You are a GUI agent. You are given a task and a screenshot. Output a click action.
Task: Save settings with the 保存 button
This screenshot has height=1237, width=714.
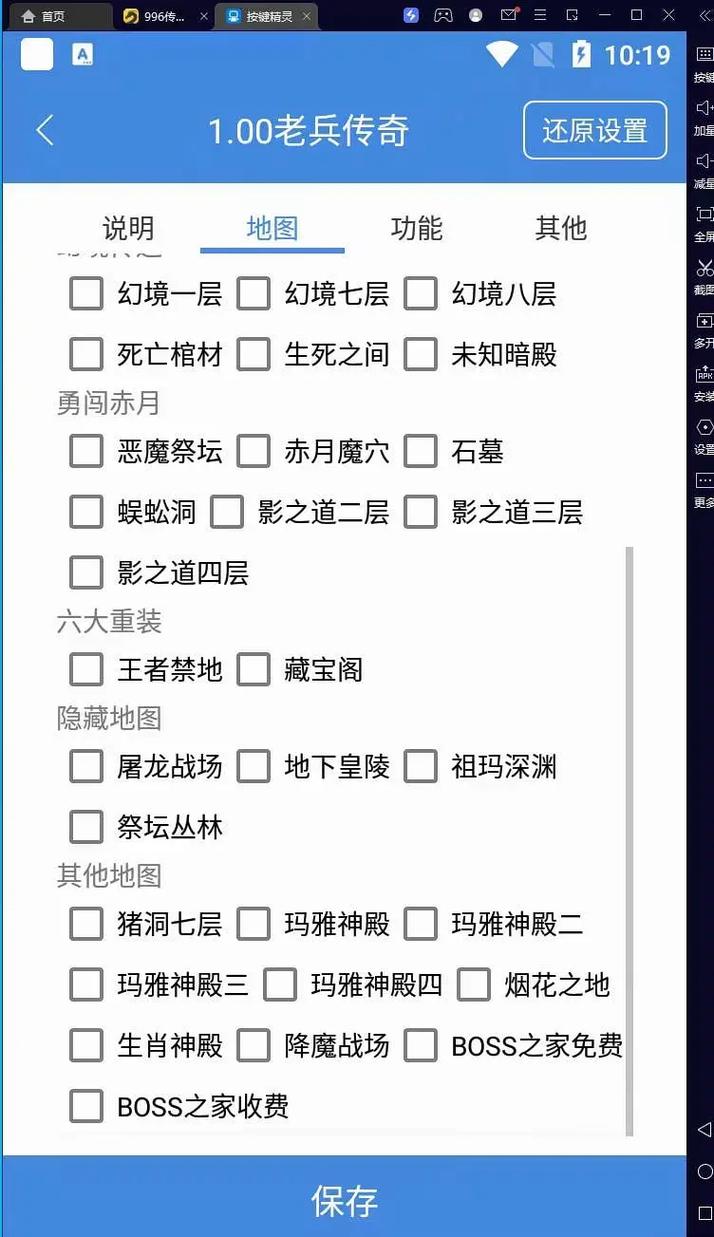[344, 1200]
